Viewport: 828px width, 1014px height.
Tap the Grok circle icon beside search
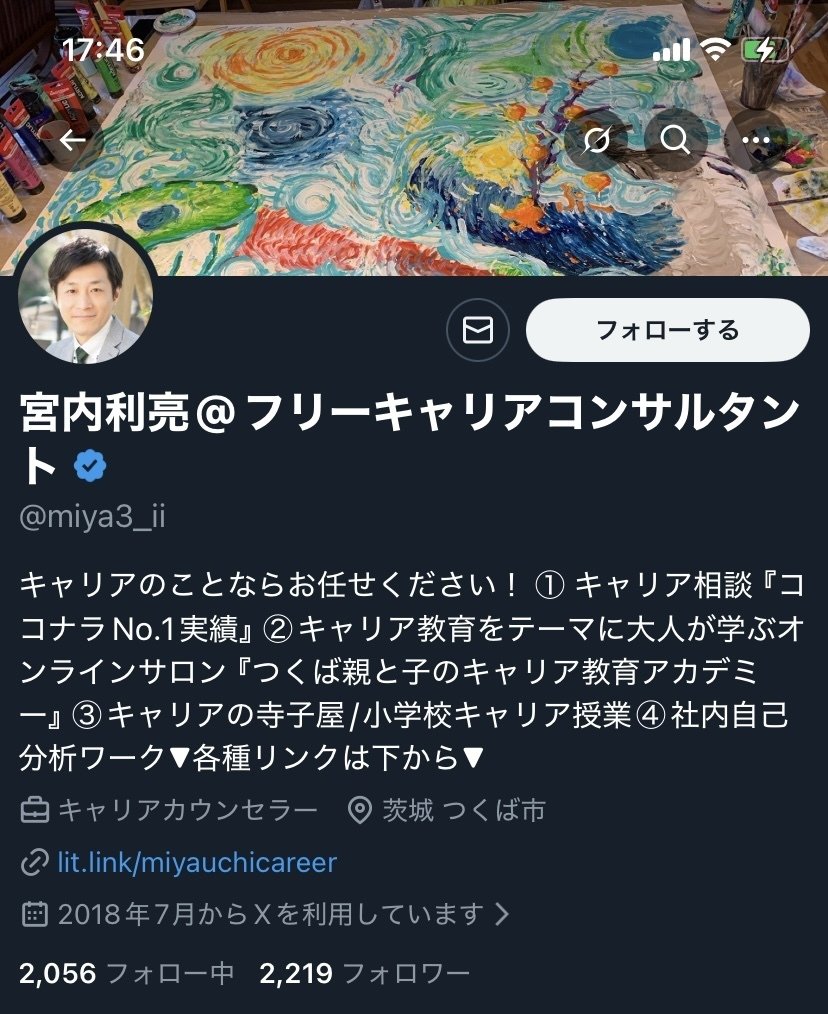[x=597, y=140]
